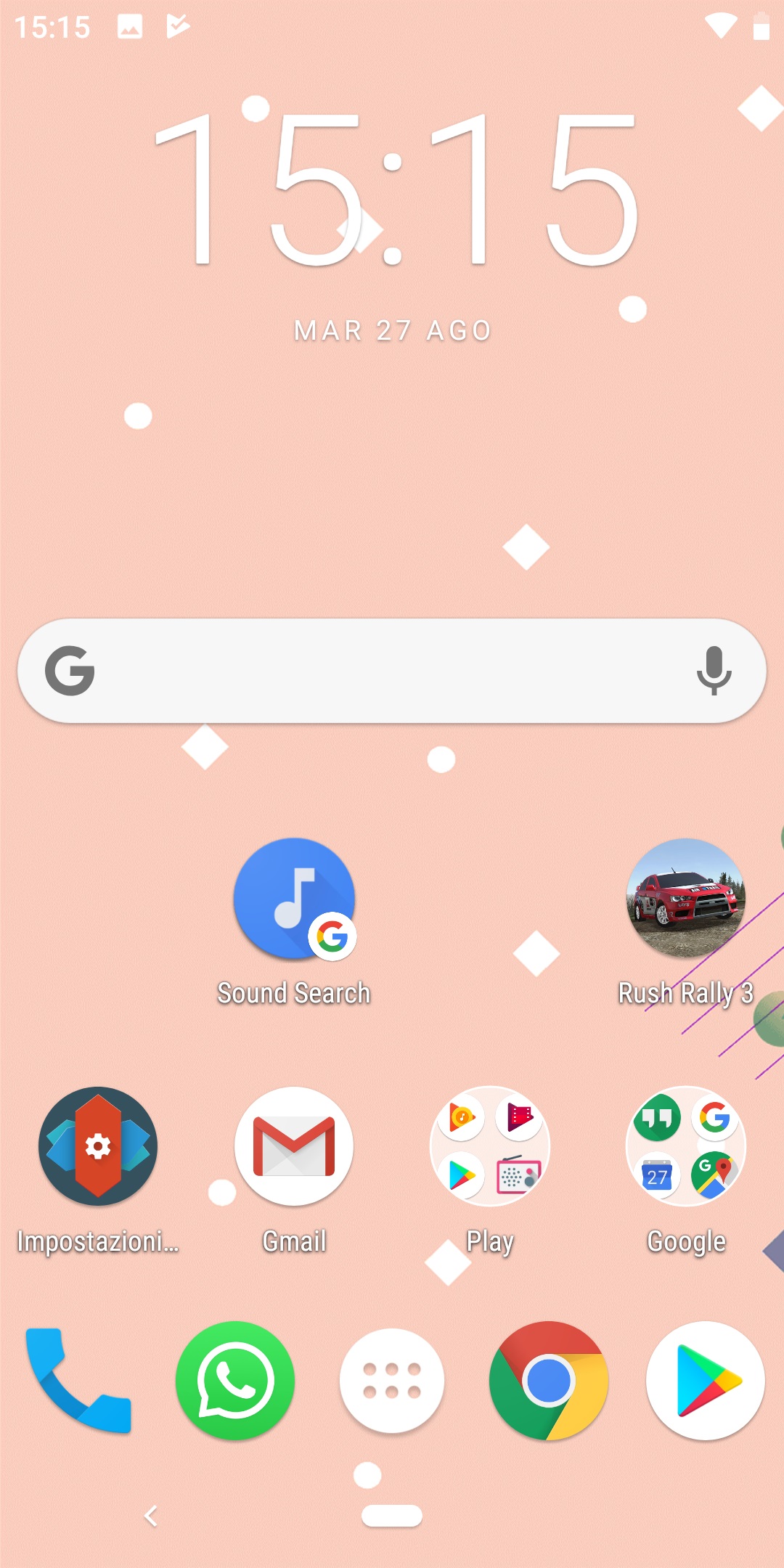The image size is (784, 1568).
Task: Open the app drawer
Action: pos(392,1381)
